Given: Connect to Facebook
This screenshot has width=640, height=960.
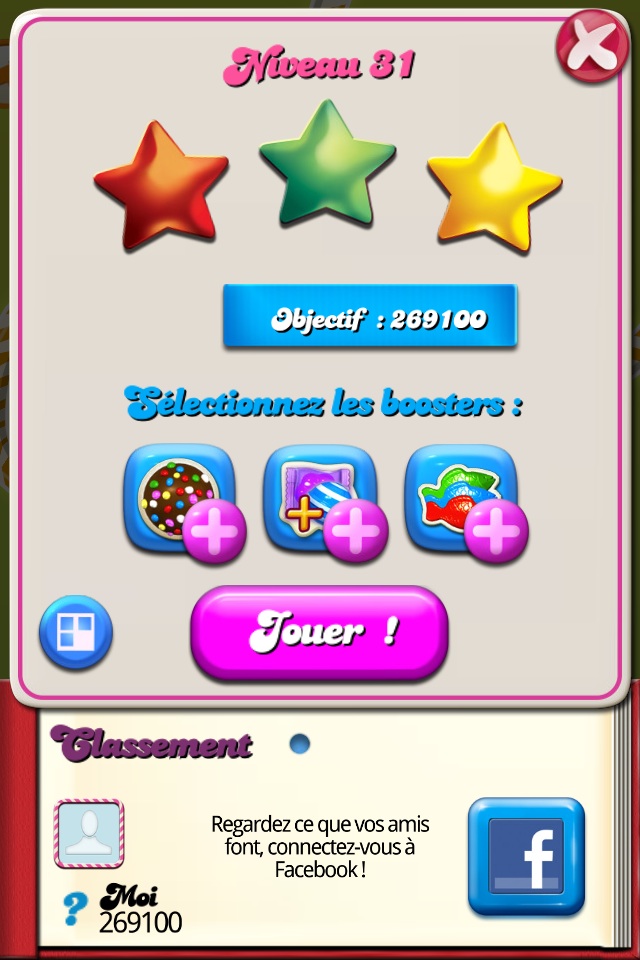Looking at the screenshot, I should (x=526, y=856).
